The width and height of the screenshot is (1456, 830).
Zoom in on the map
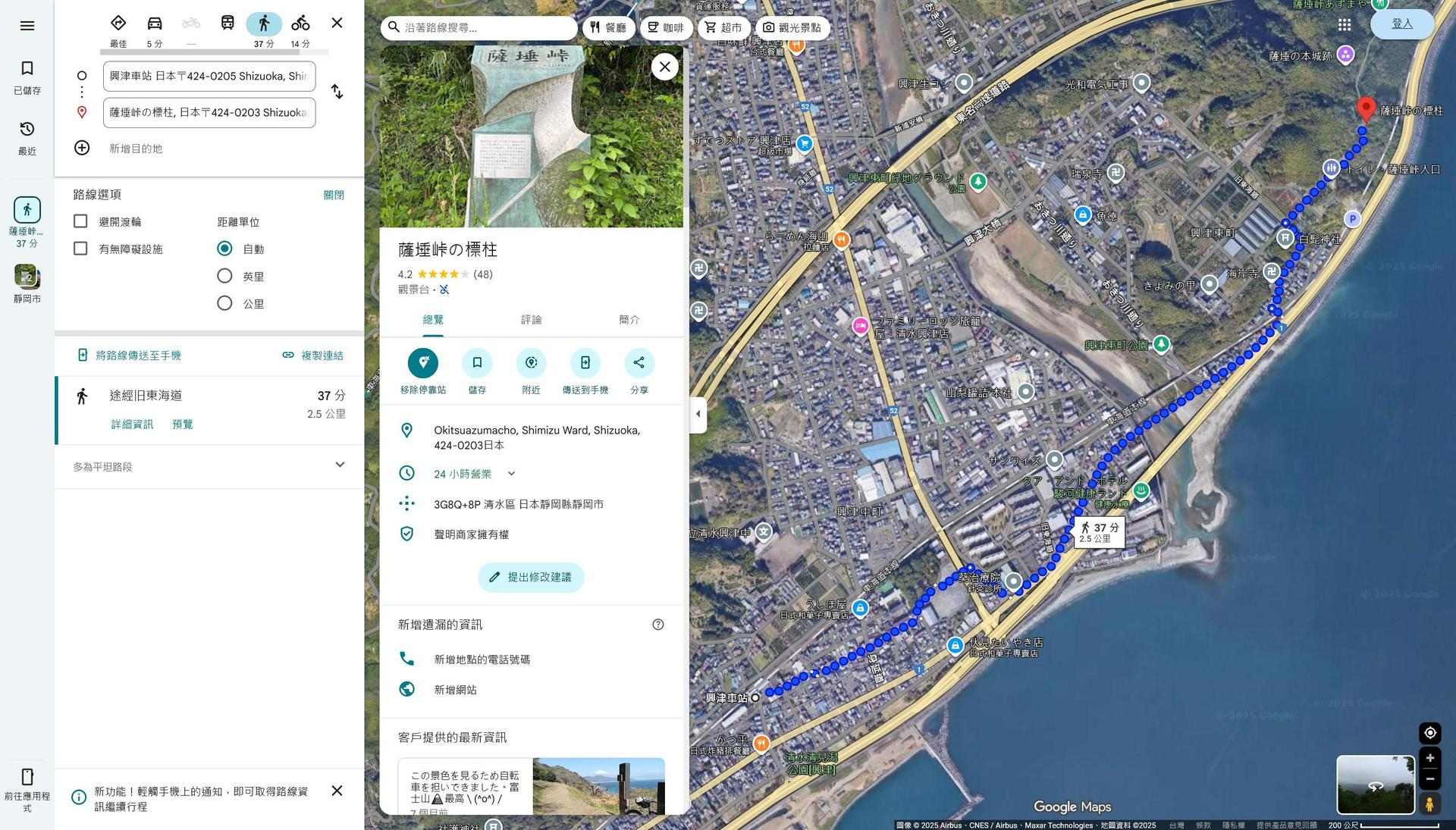point(1429,758)
